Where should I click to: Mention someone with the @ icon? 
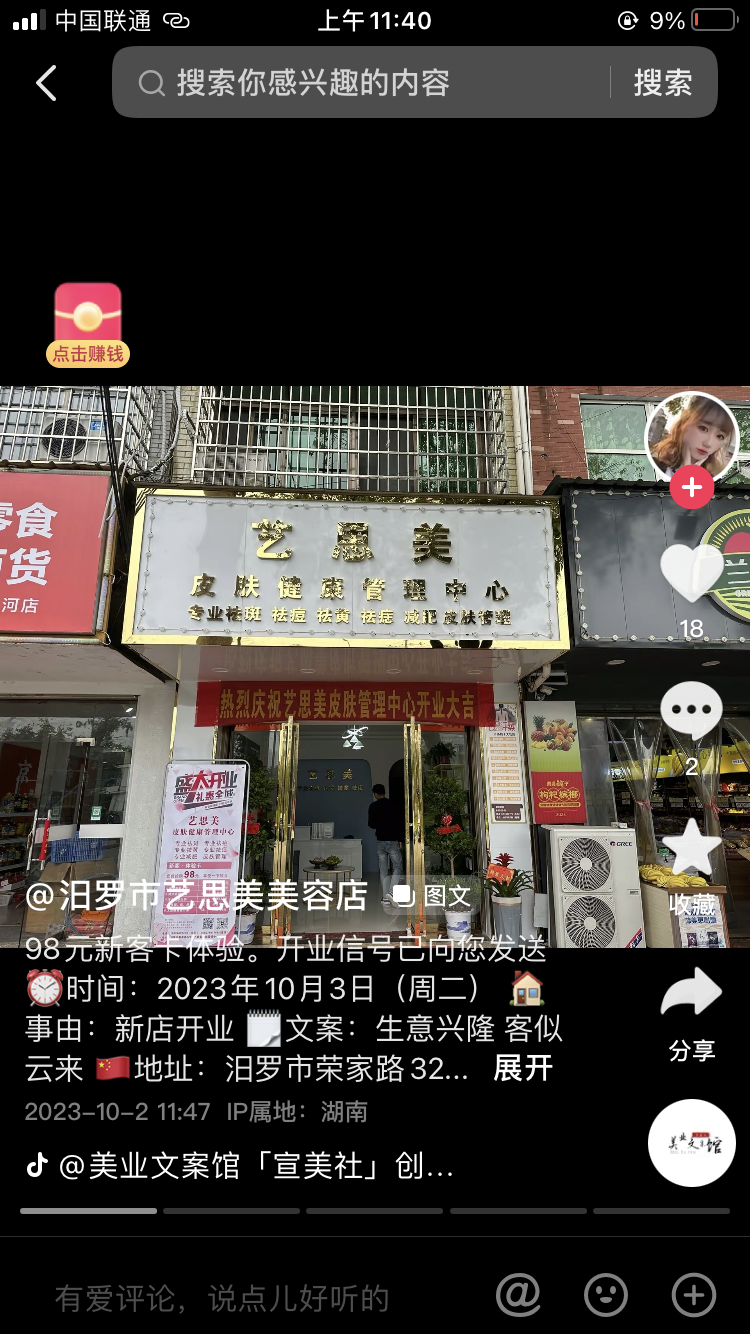tap(519, 1296)
